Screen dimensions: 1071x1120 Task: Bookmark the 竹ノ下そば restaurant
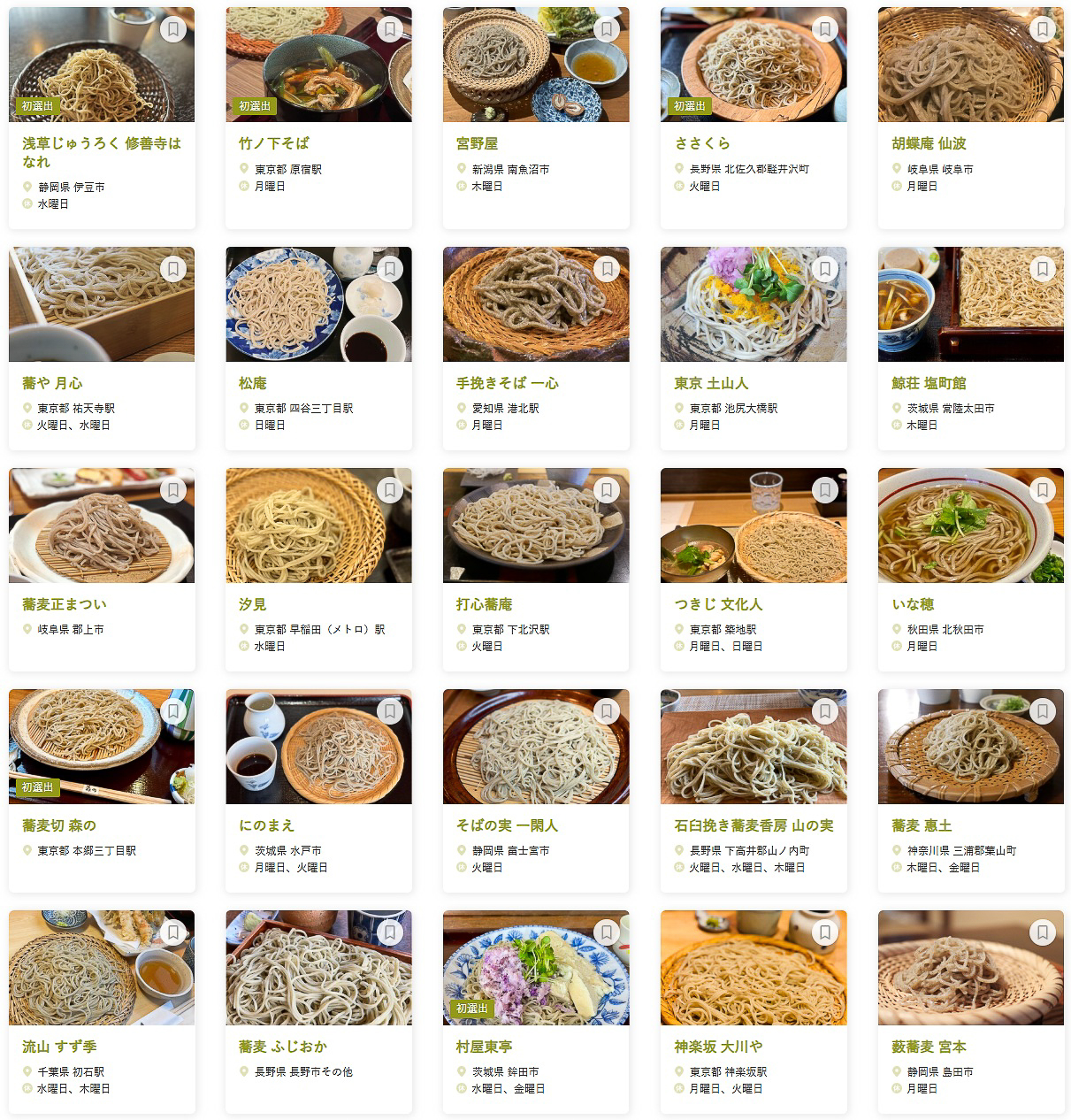pos(390,29)
